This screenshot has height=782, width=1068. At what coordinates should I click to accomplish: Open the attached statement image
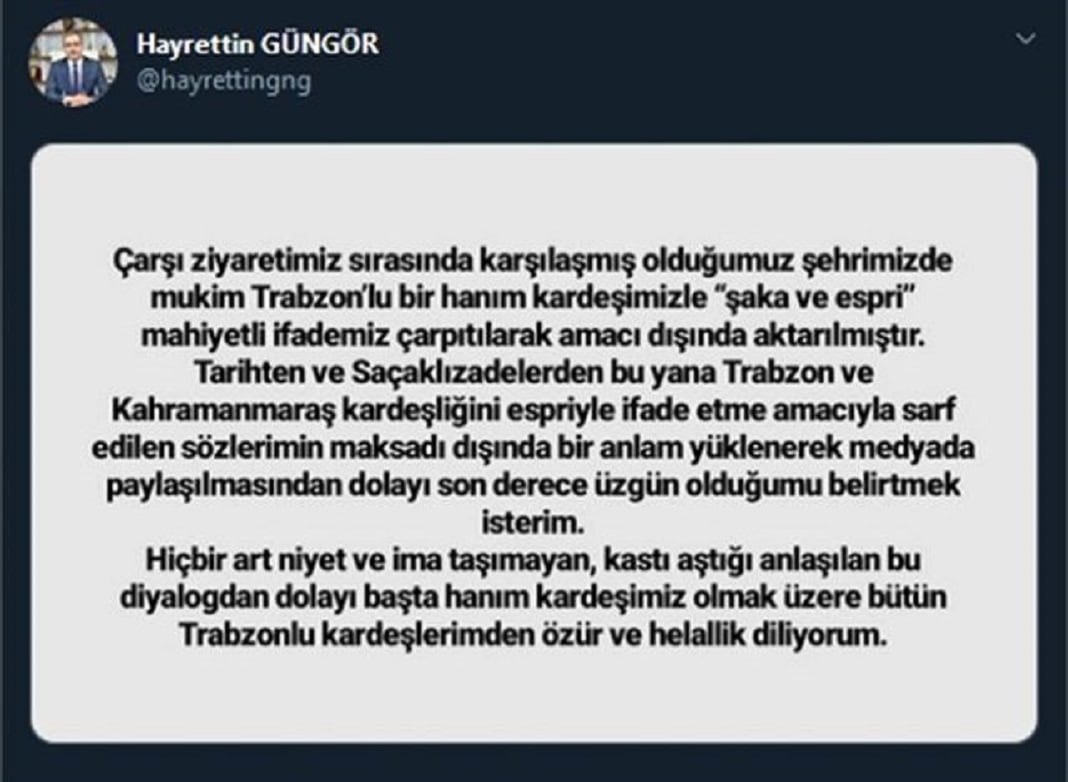click(x=533, y=443)
